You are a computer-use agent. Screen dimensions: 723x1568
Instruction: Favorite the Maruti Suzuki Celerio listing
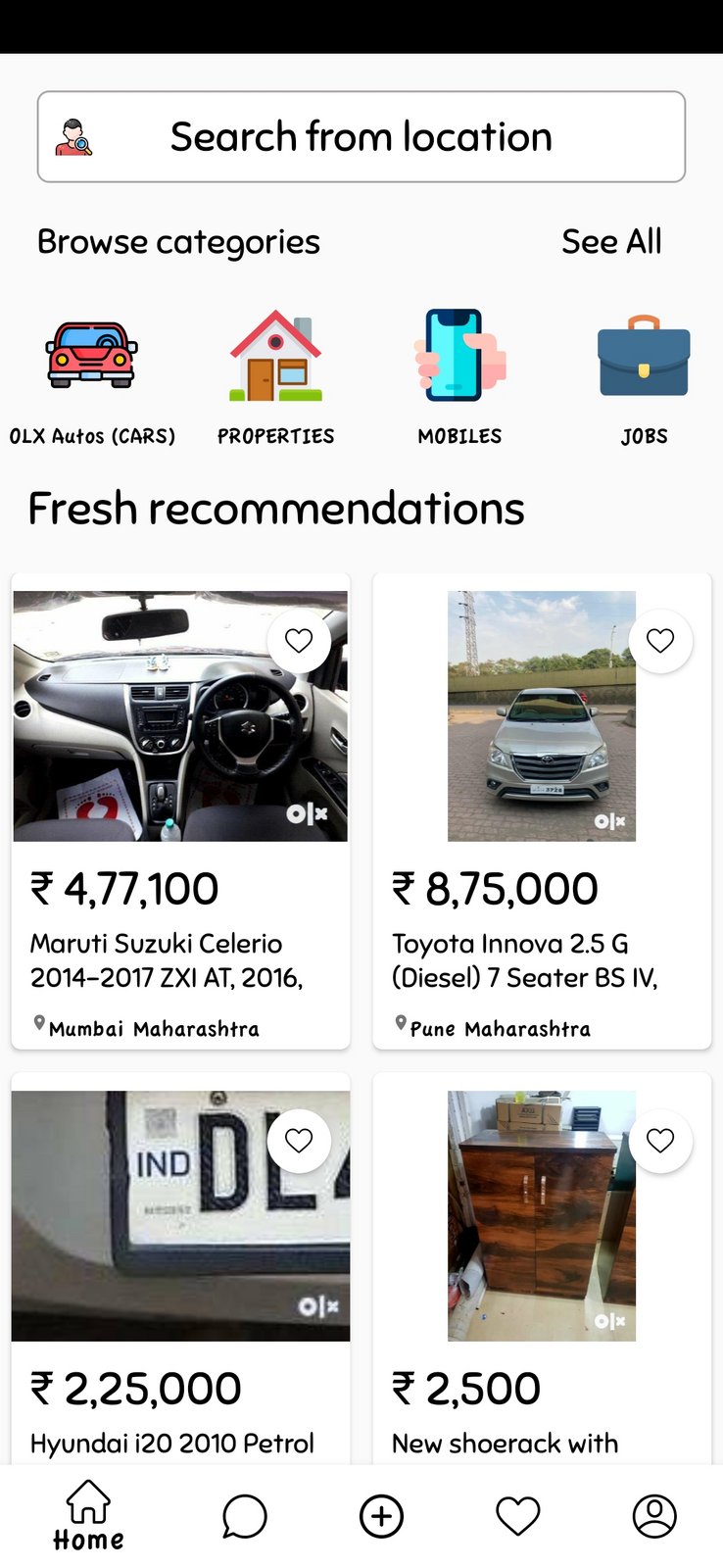299,641
